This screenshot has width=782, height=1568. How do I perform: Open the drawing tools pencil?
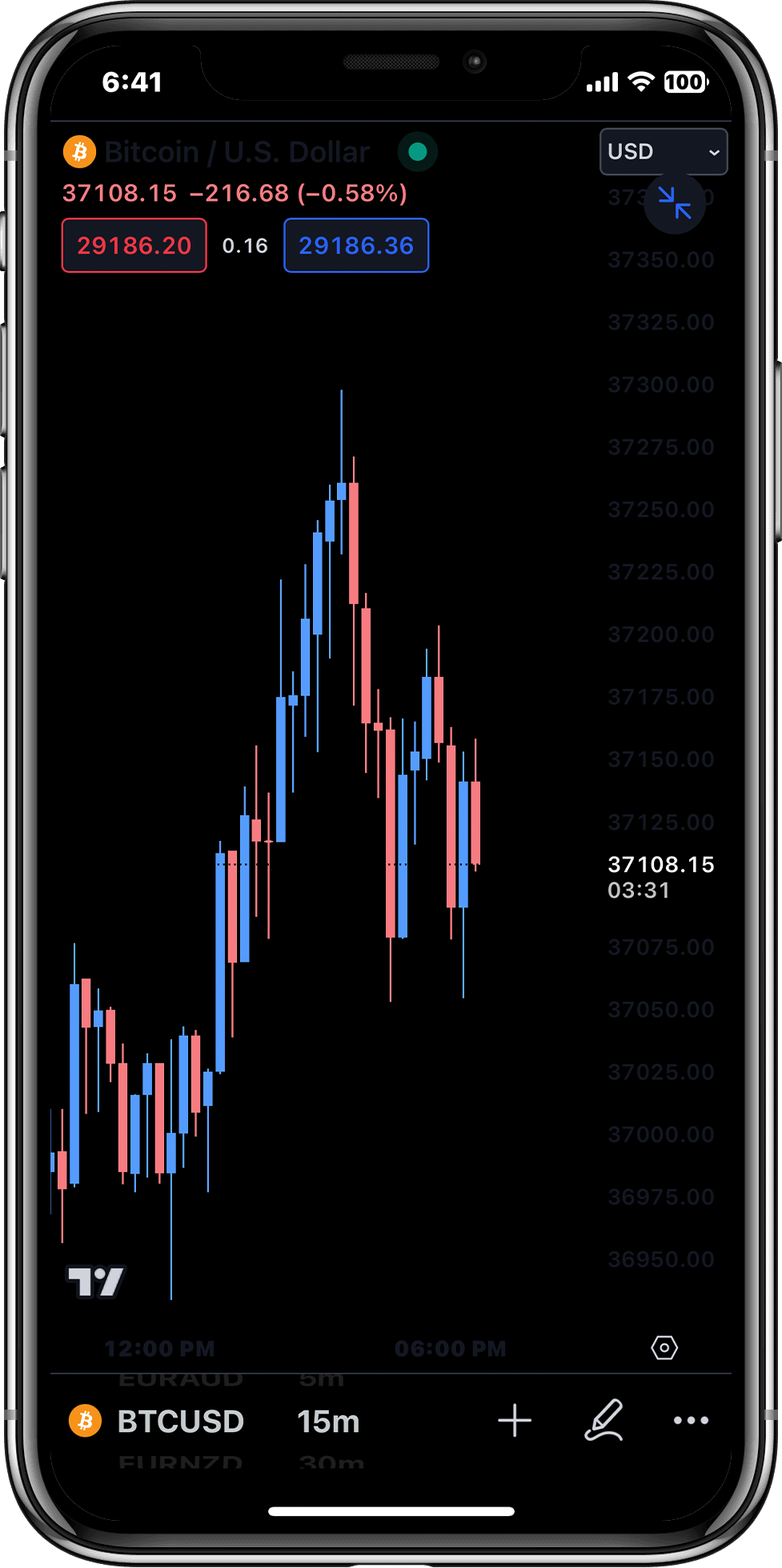(604, 1421)
